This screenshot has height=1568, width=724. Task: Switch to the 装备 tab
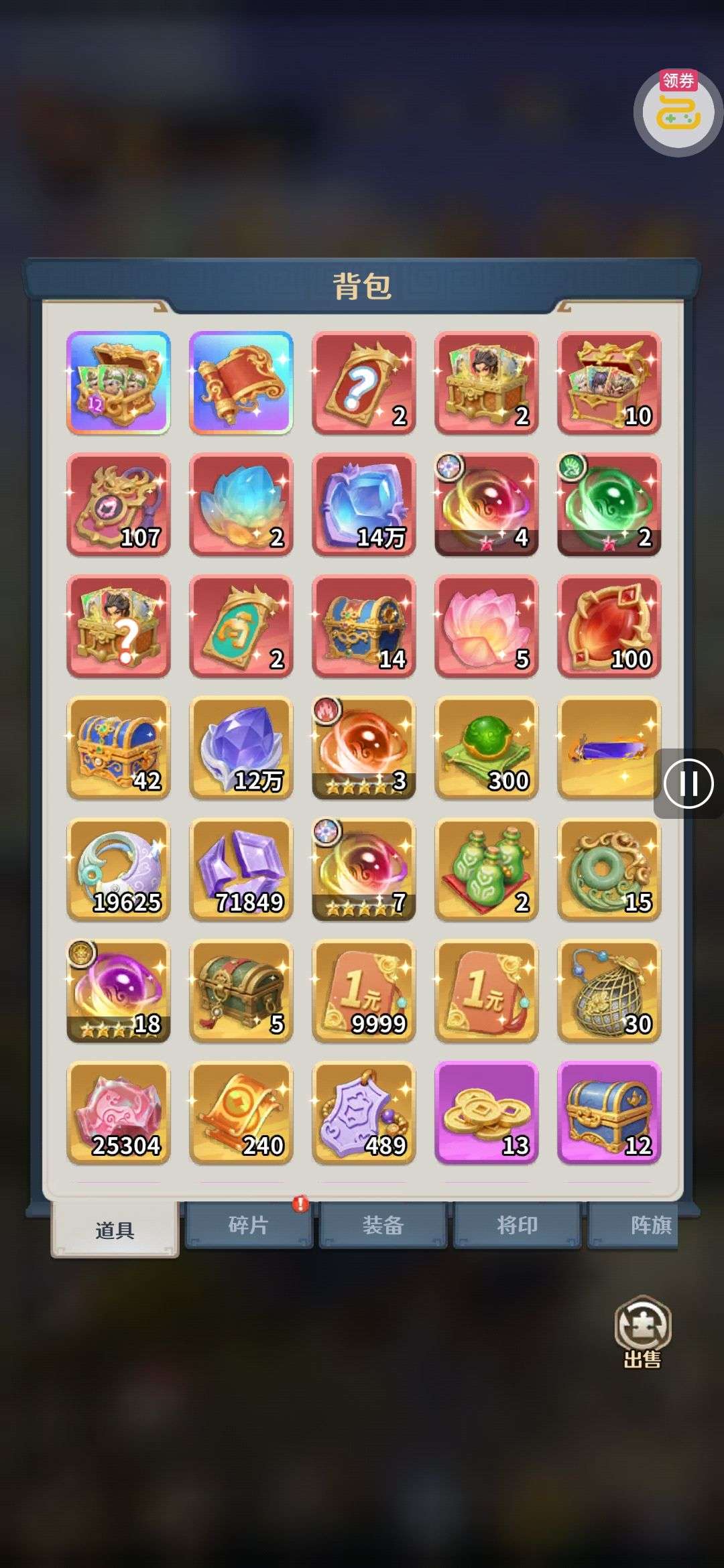pos(383,1225)
